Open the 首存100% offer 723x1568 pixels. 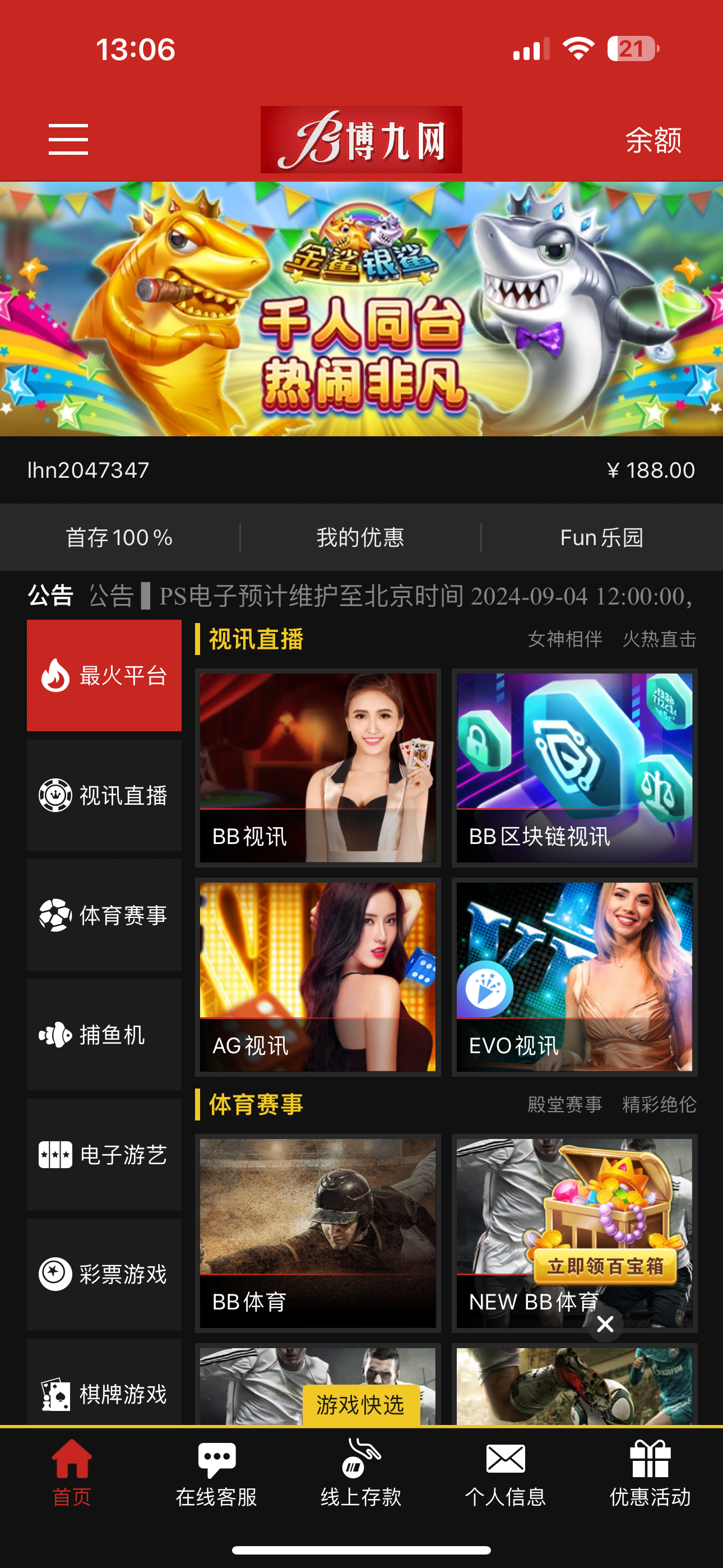pyautogui.click(x=119, y=537)
